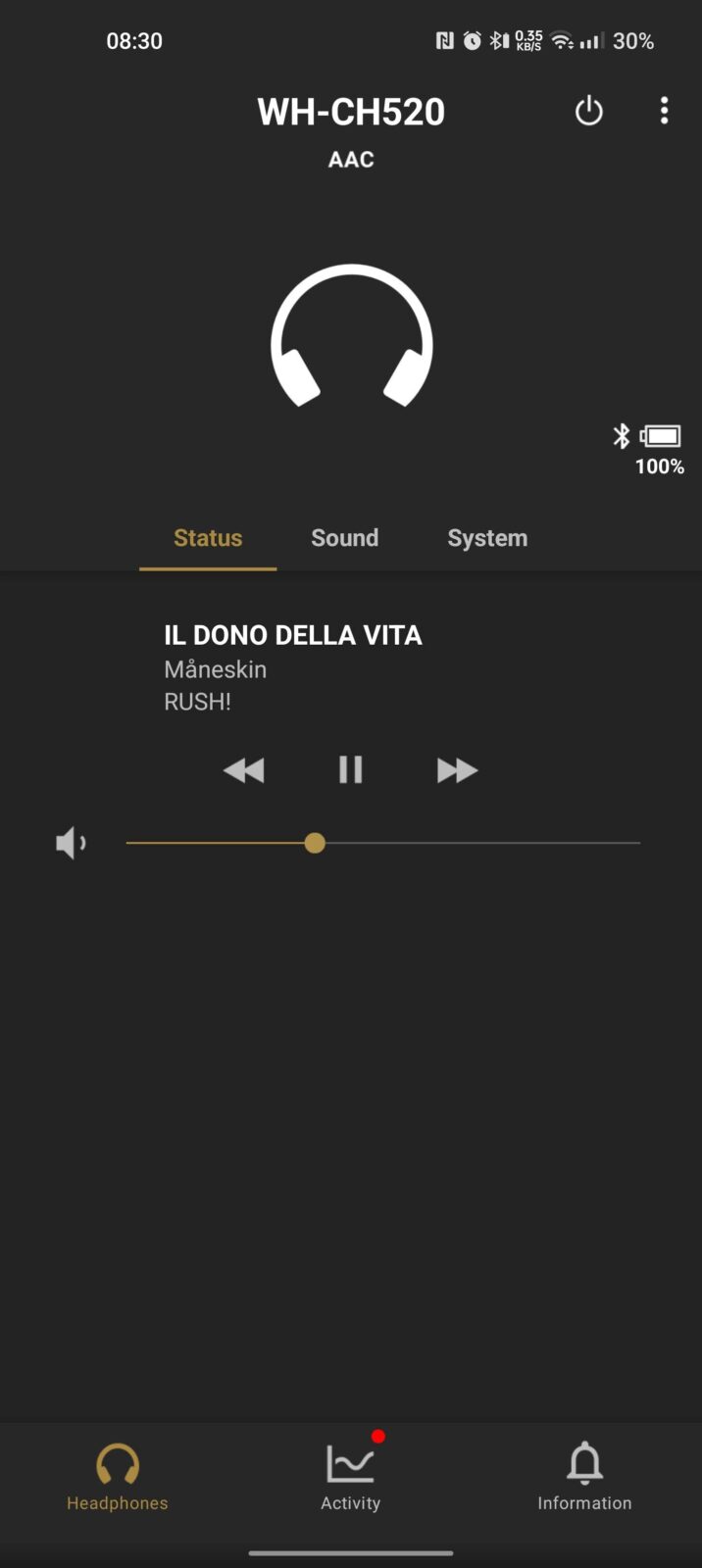Viewport: 702px width, 1568px height.
Task: Open the Information notifications section
Action: (x=584, y=1477)
